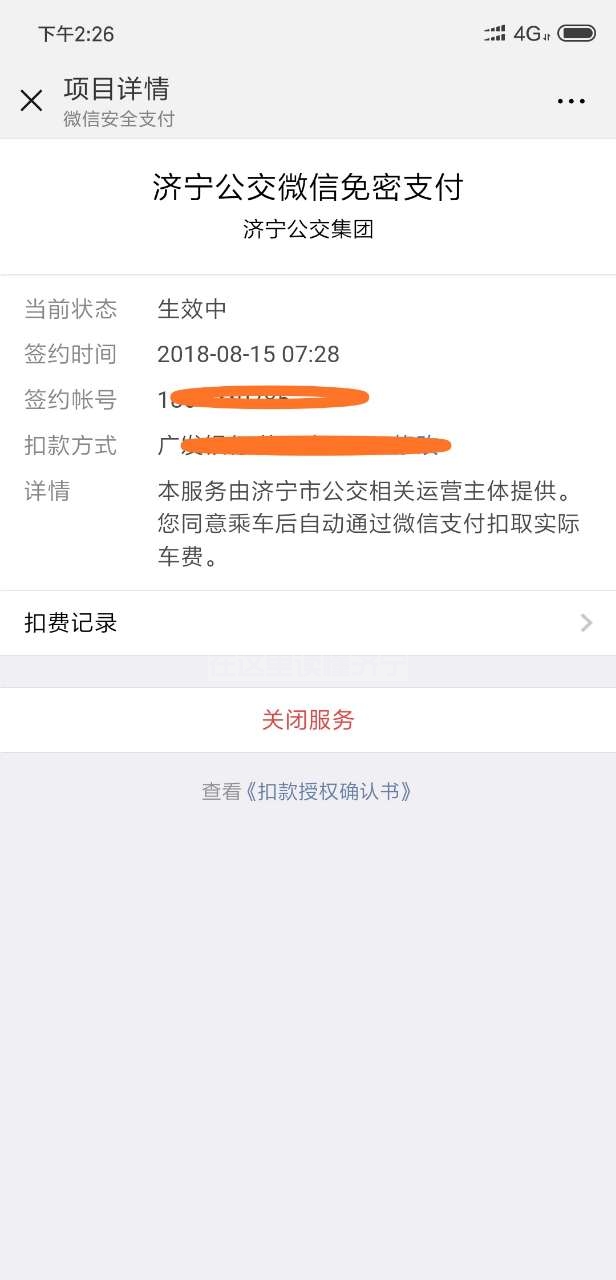Viewport: 616px width, 1280px height.
Task: Close the 项目详情 page
Action: coord(31,100)
